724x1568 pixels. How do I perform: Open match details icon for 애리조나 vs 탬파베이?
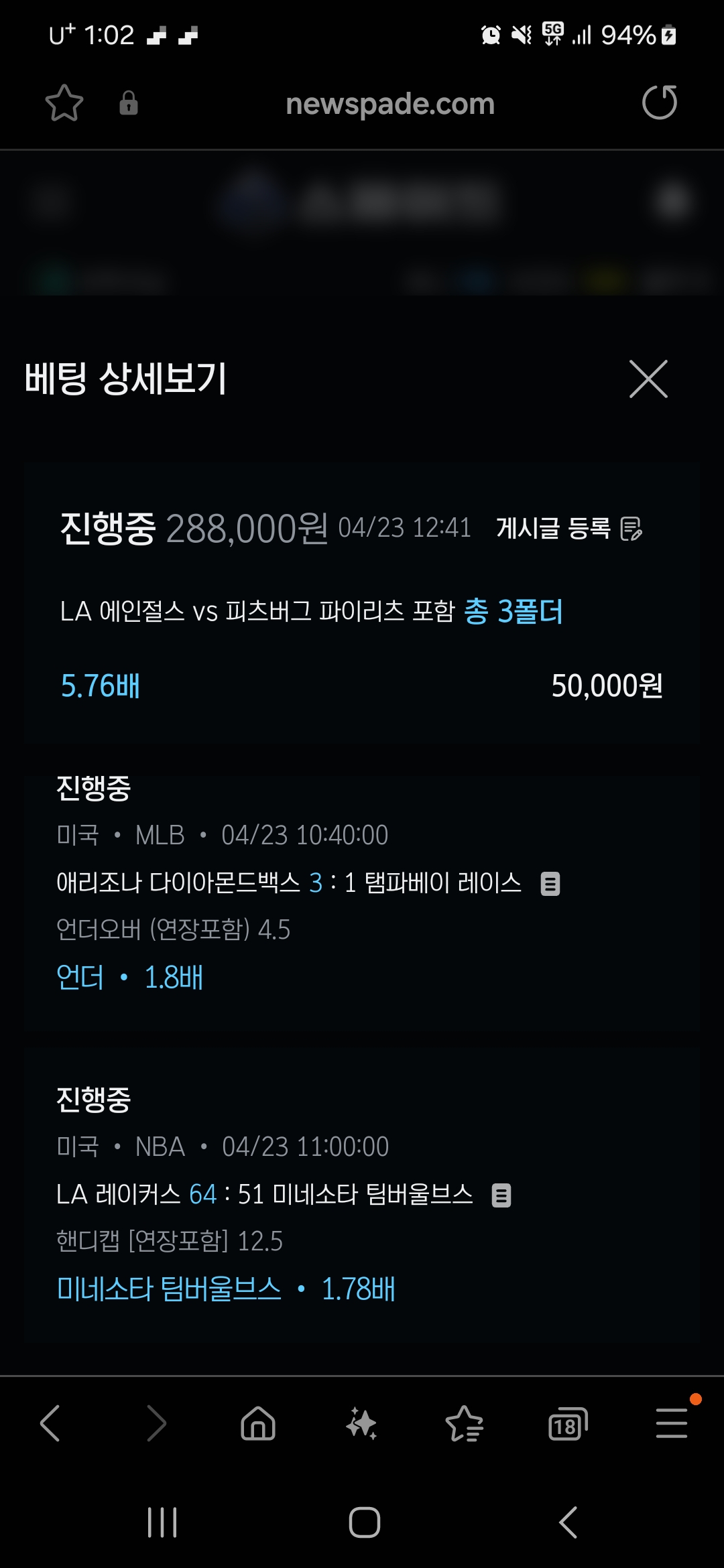coord(550,884)
